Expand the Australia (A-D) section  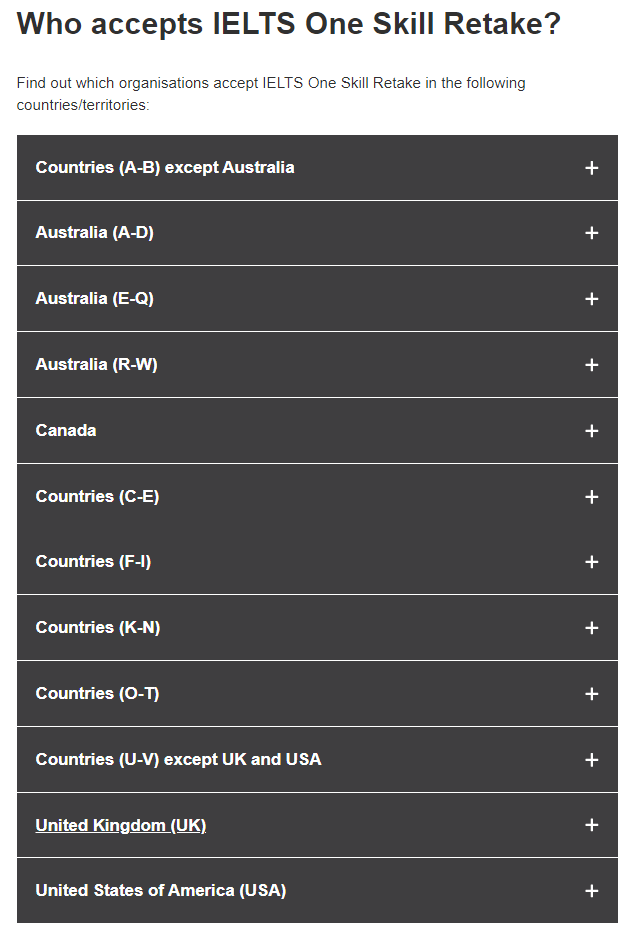(x=316, y=233)
